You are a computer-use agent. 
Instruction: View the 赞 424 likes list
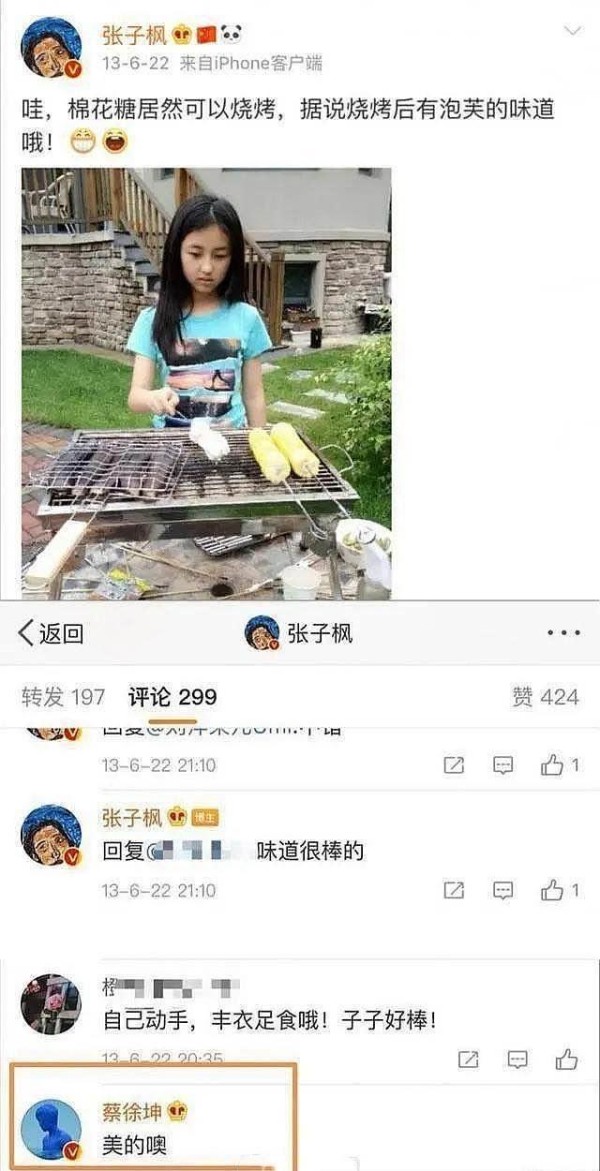(545, 698)
